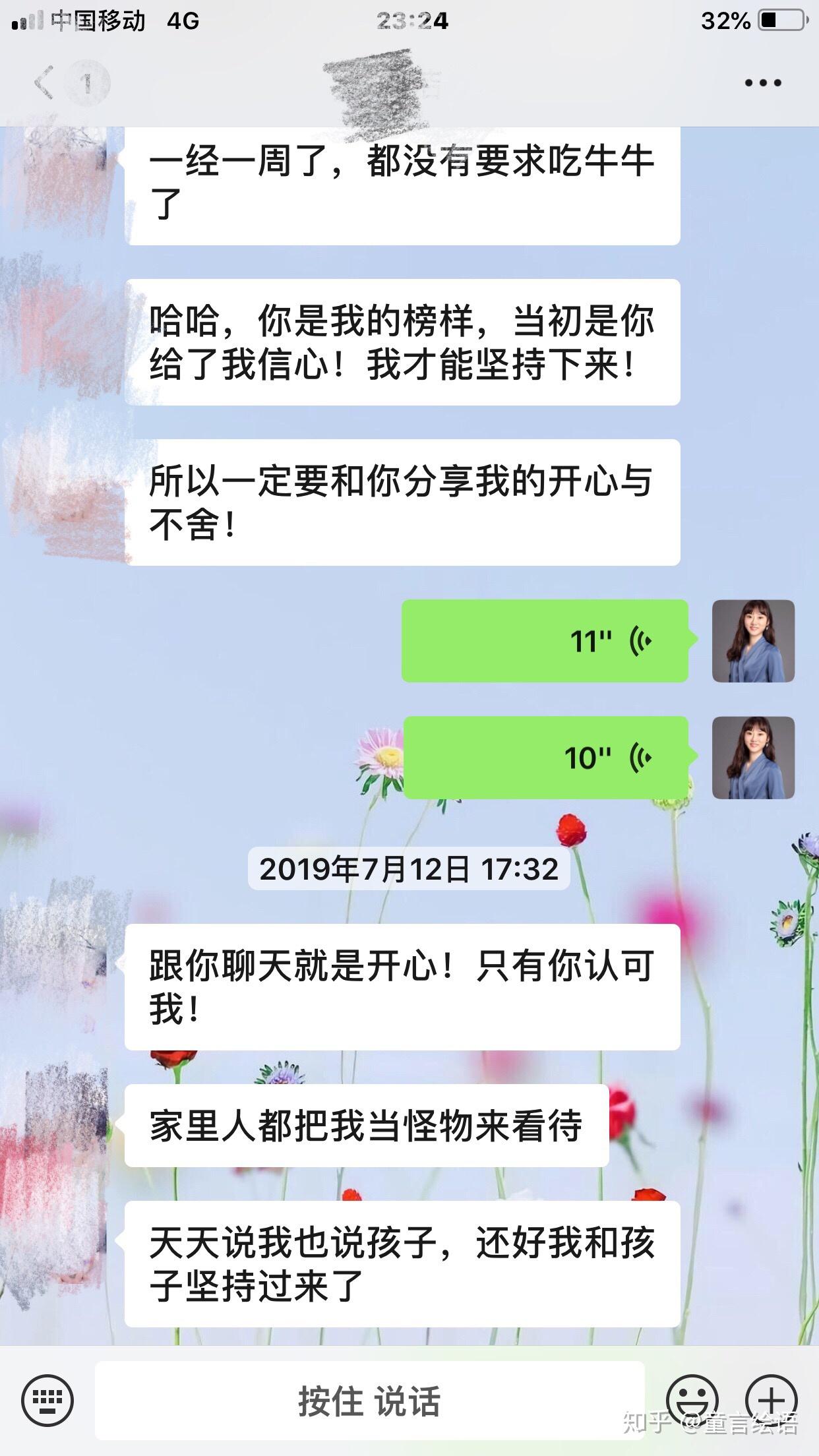Tap the 按住 说话 hold-to-talk button
The image size is (819, 1456).
(369, 1401)
